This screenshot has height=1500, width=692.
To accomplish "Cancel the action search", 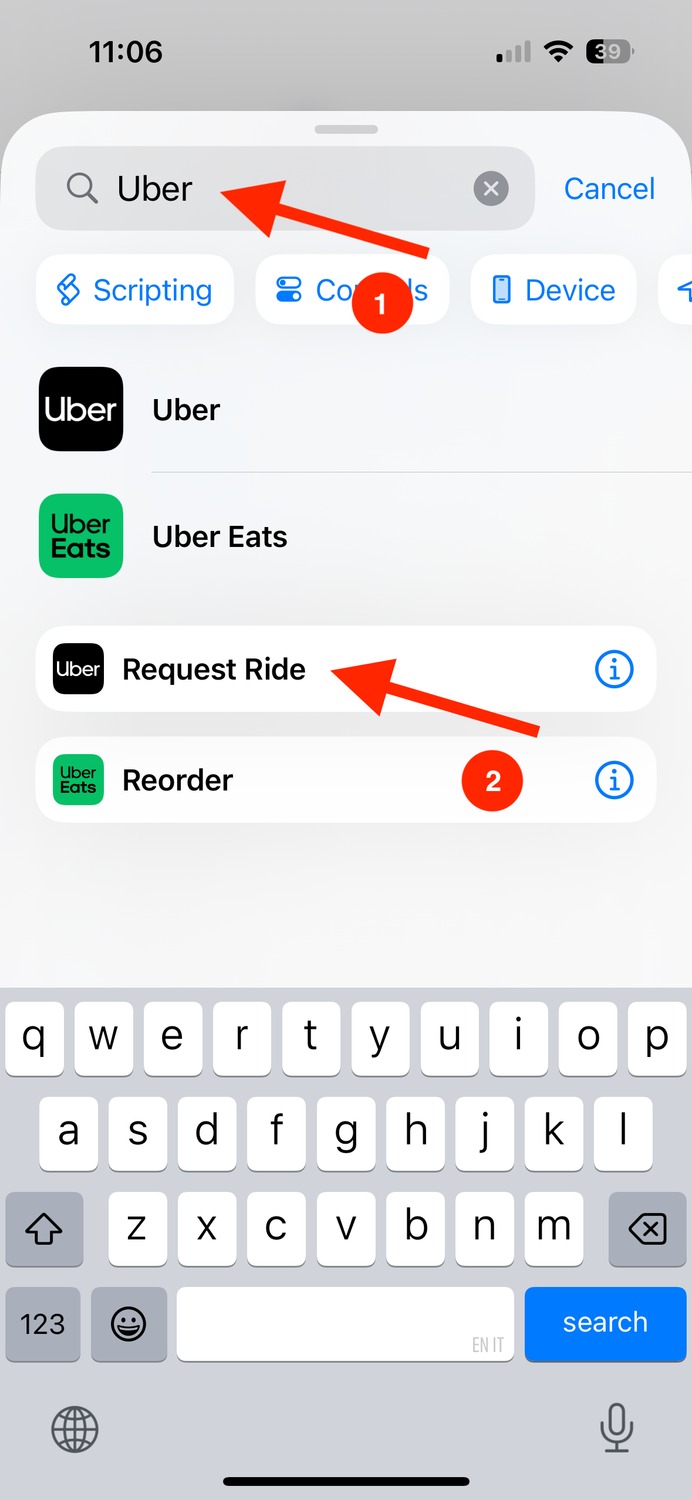I will (x=609, y=188).
